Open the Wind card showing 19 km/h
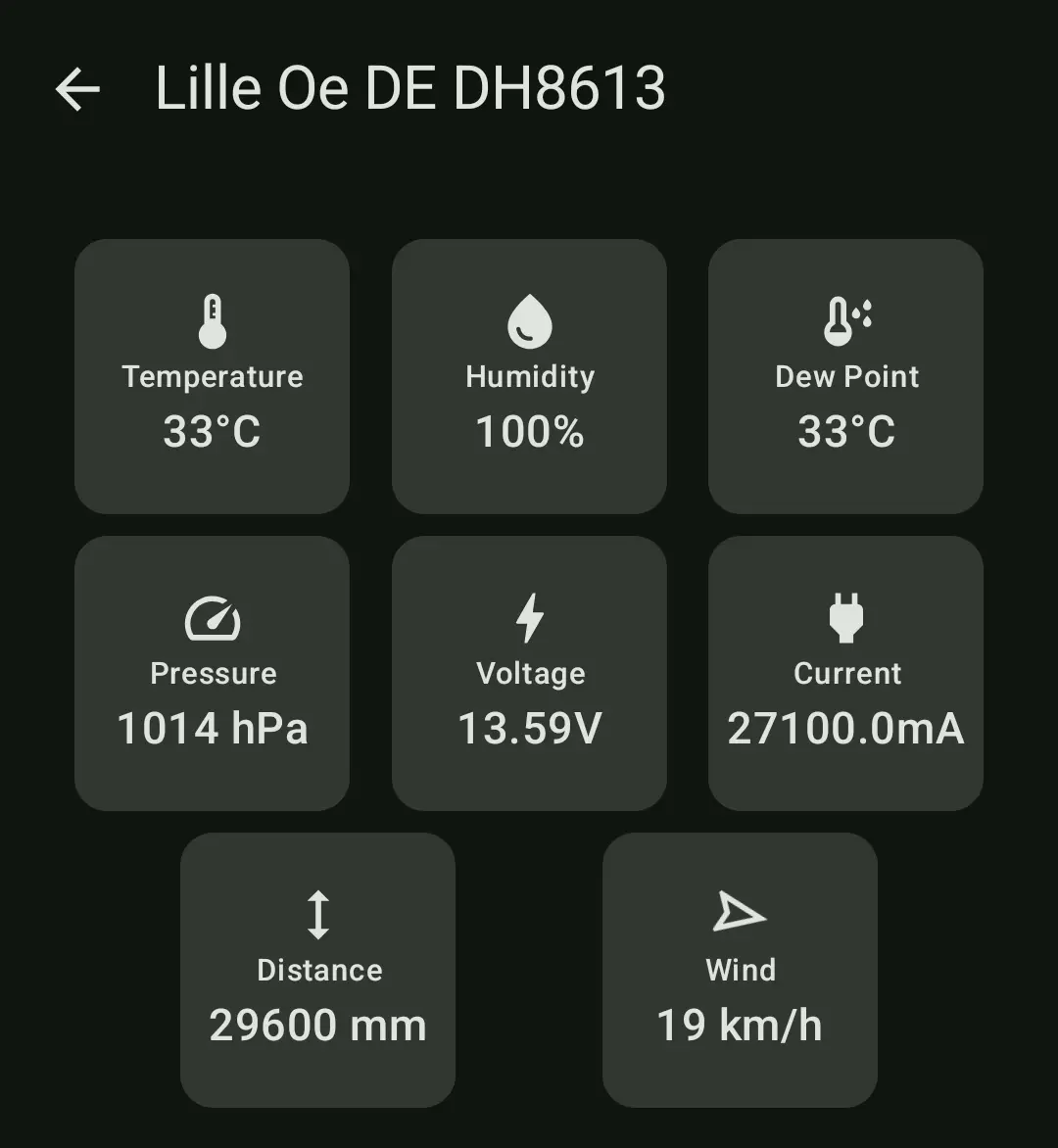This screenshot has height=1148, width=1058. click(741, 970)
